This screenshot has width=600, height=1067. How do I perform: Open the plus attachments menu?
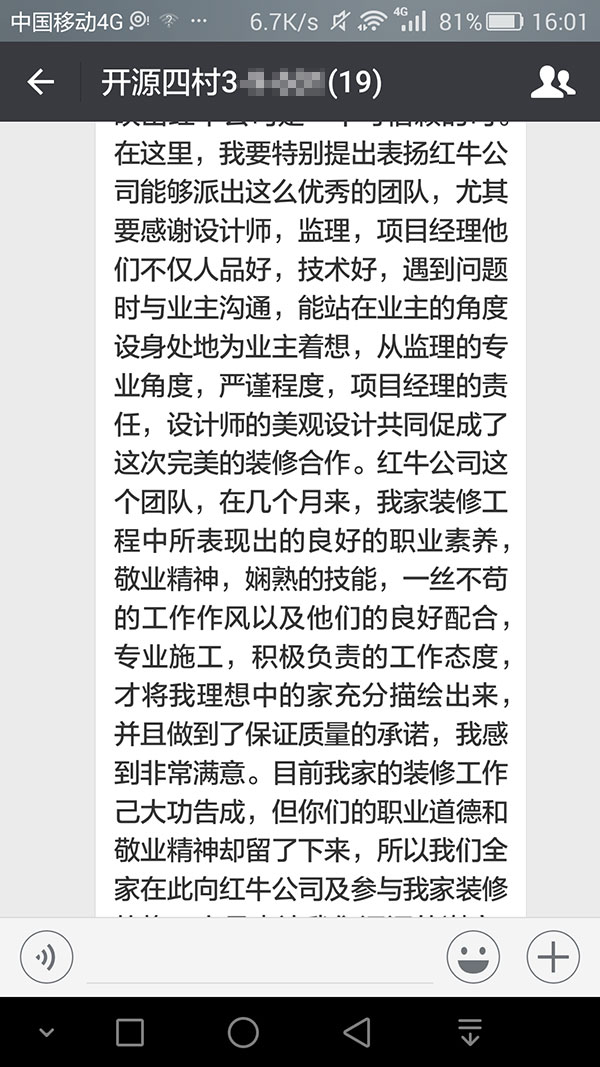pos(553,957)
